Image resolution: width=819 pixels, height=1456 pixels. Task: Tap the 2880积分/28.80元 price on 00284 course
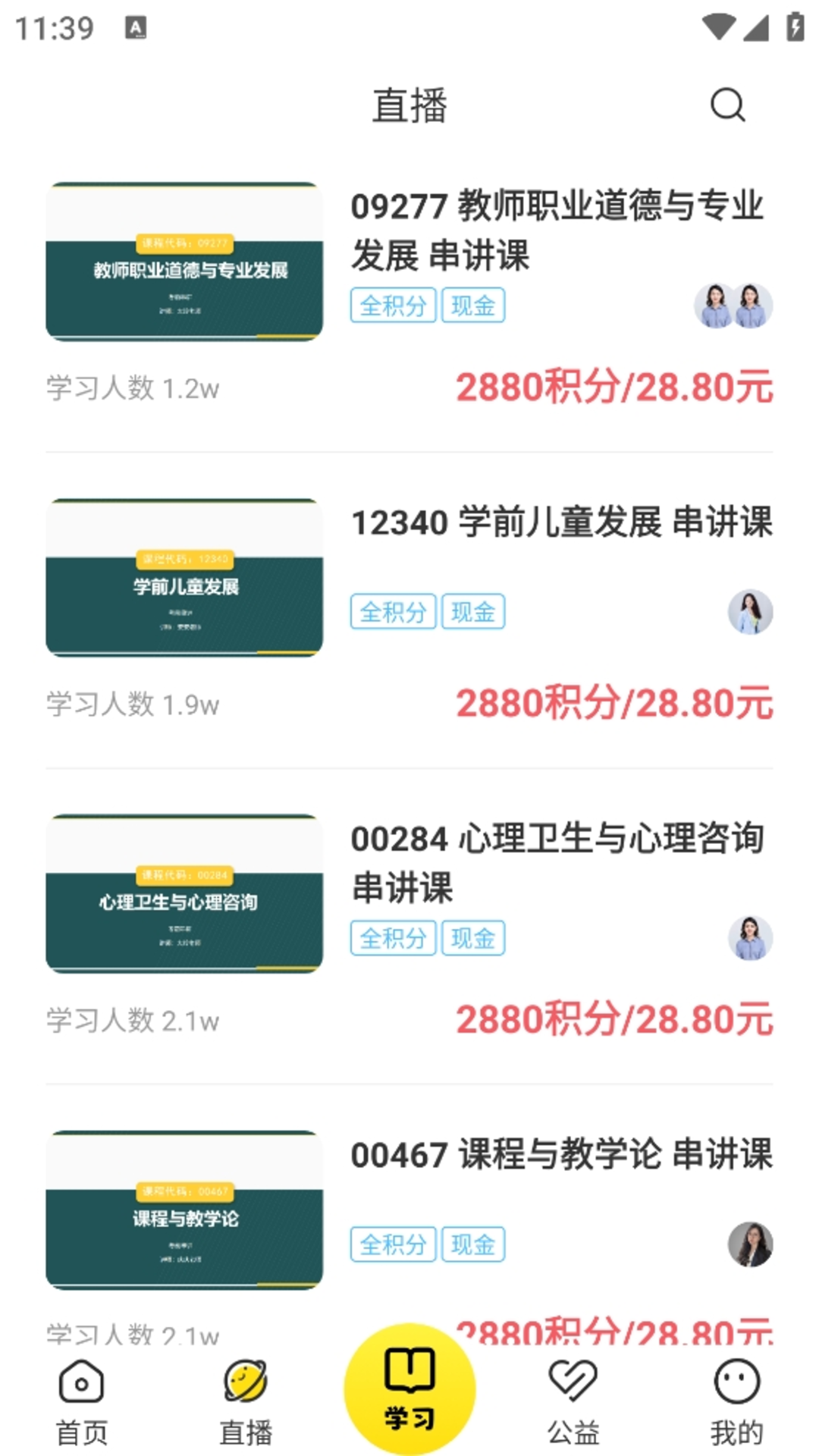[614, 1020]
